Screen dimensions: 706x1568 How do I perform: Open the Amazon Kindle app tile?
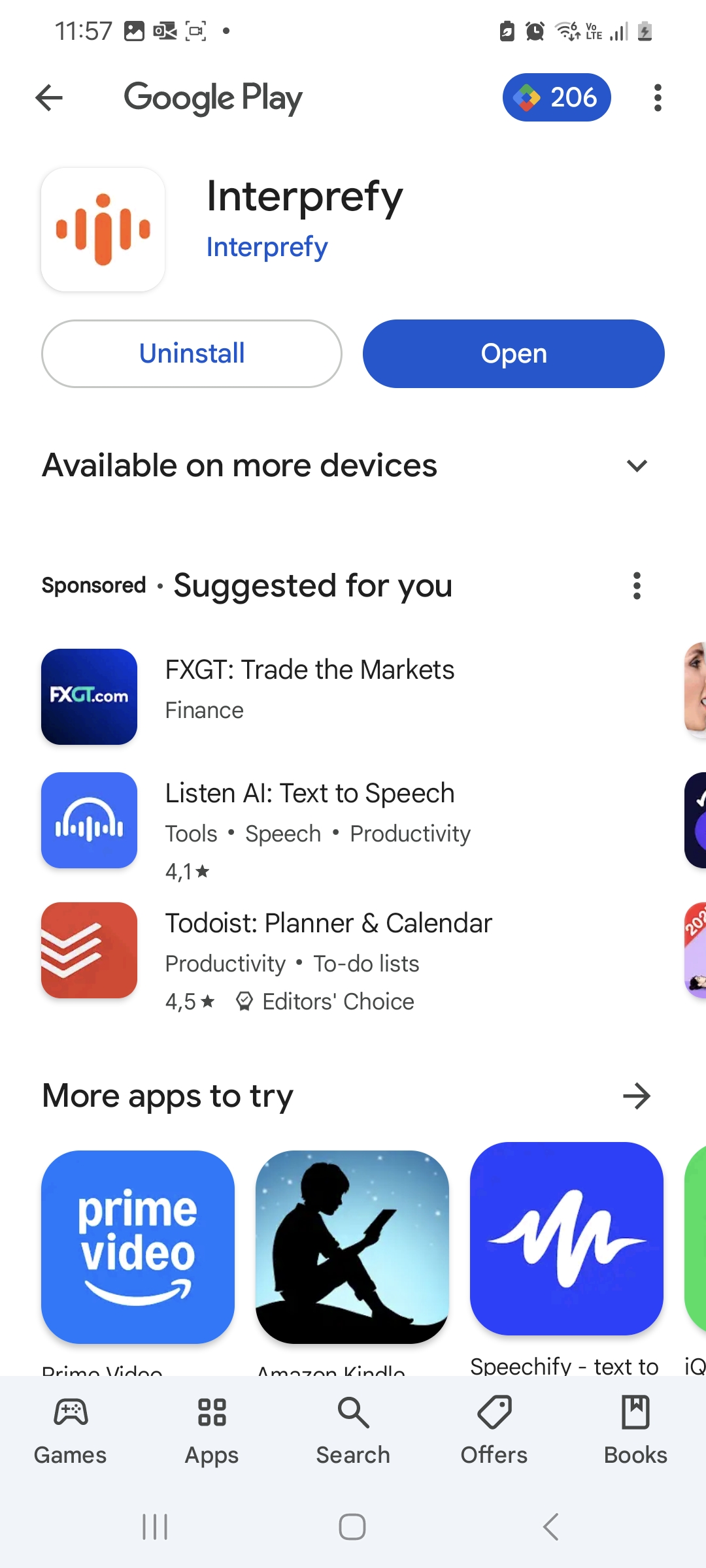pos(352,1247)
